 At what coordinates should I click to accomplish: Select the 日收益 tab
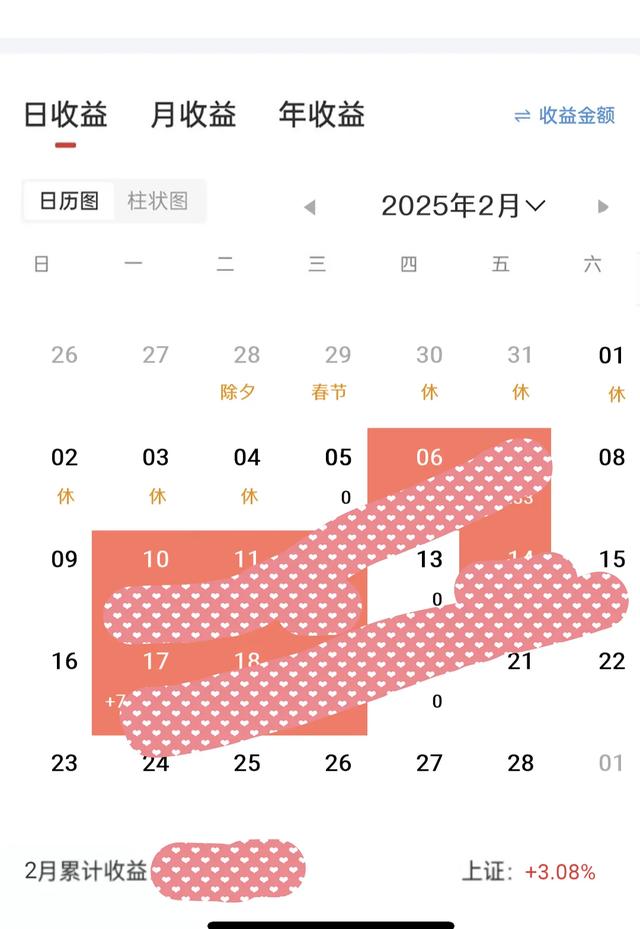coord(66,115)
